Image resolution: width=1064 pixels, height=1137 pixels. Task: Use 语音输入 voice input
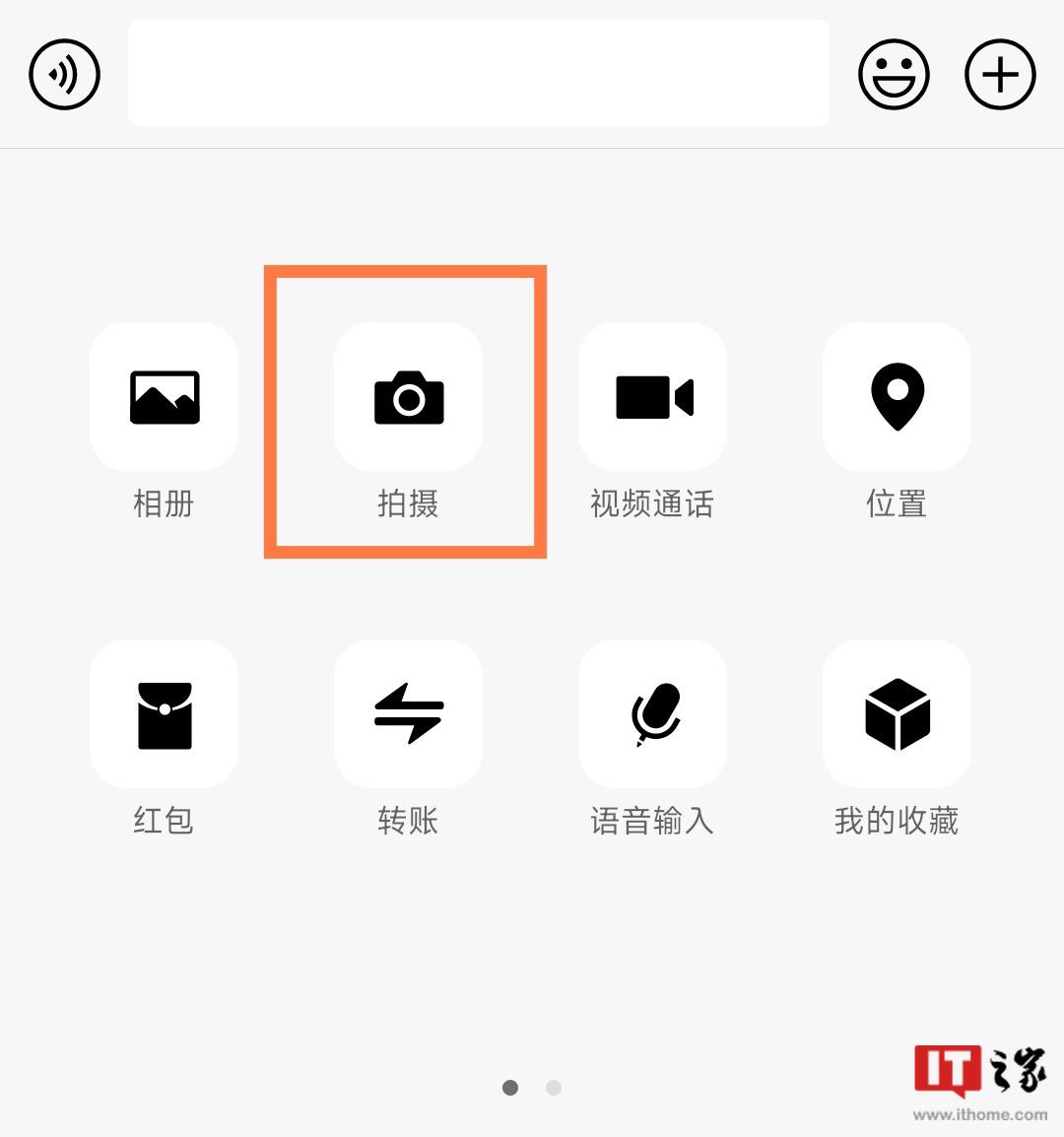pos(652,714)
